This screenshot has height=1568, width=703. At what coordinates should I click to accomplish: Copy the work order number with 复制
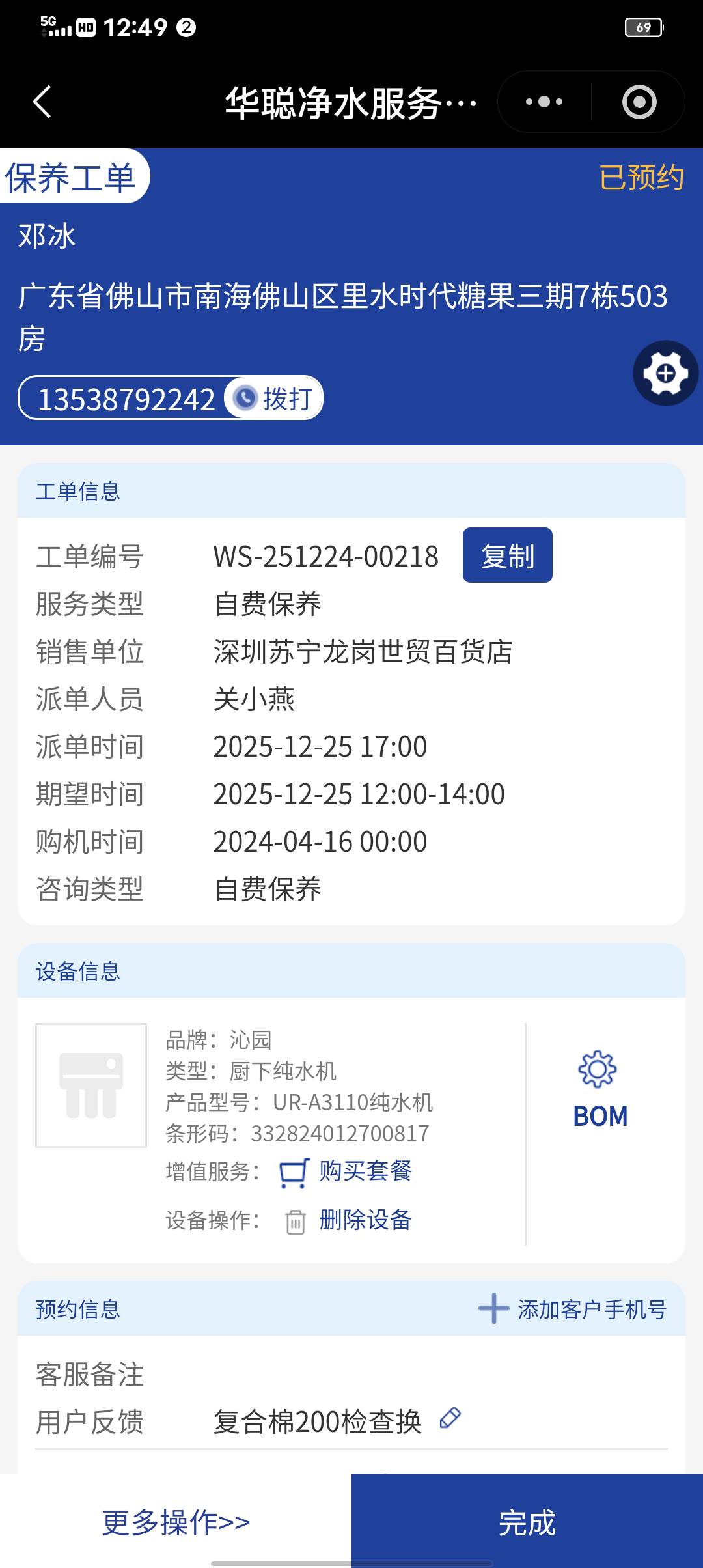(507, 555)
